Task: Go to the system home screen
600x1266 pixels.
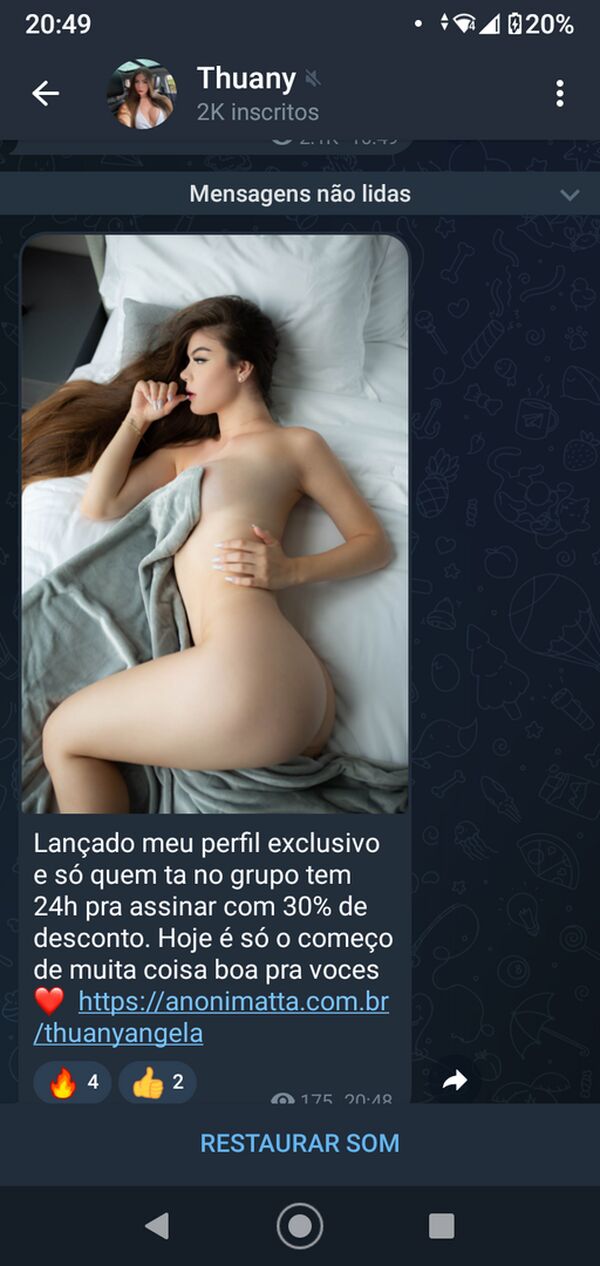Action: point(300,1225)
